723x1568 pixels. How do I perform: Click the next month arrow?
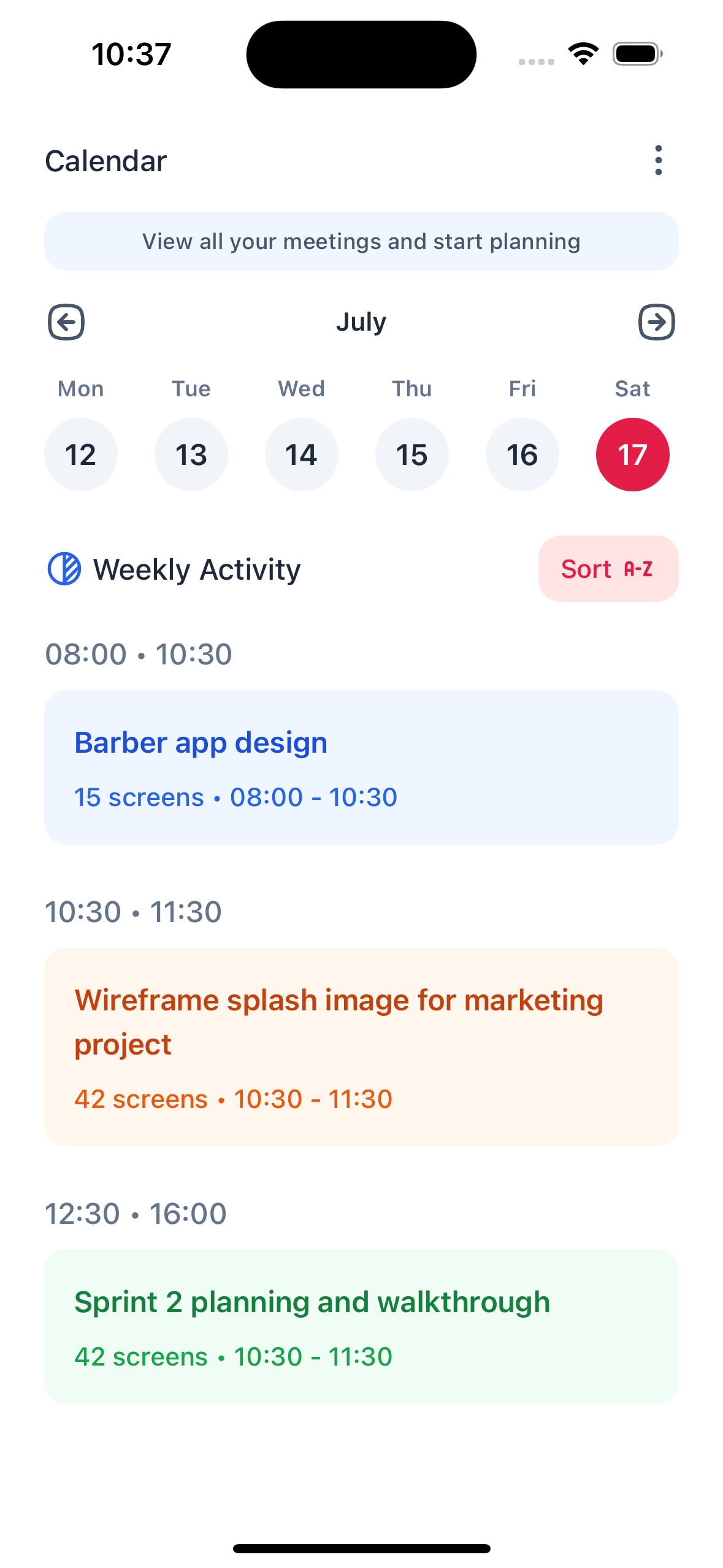(656, 321)
